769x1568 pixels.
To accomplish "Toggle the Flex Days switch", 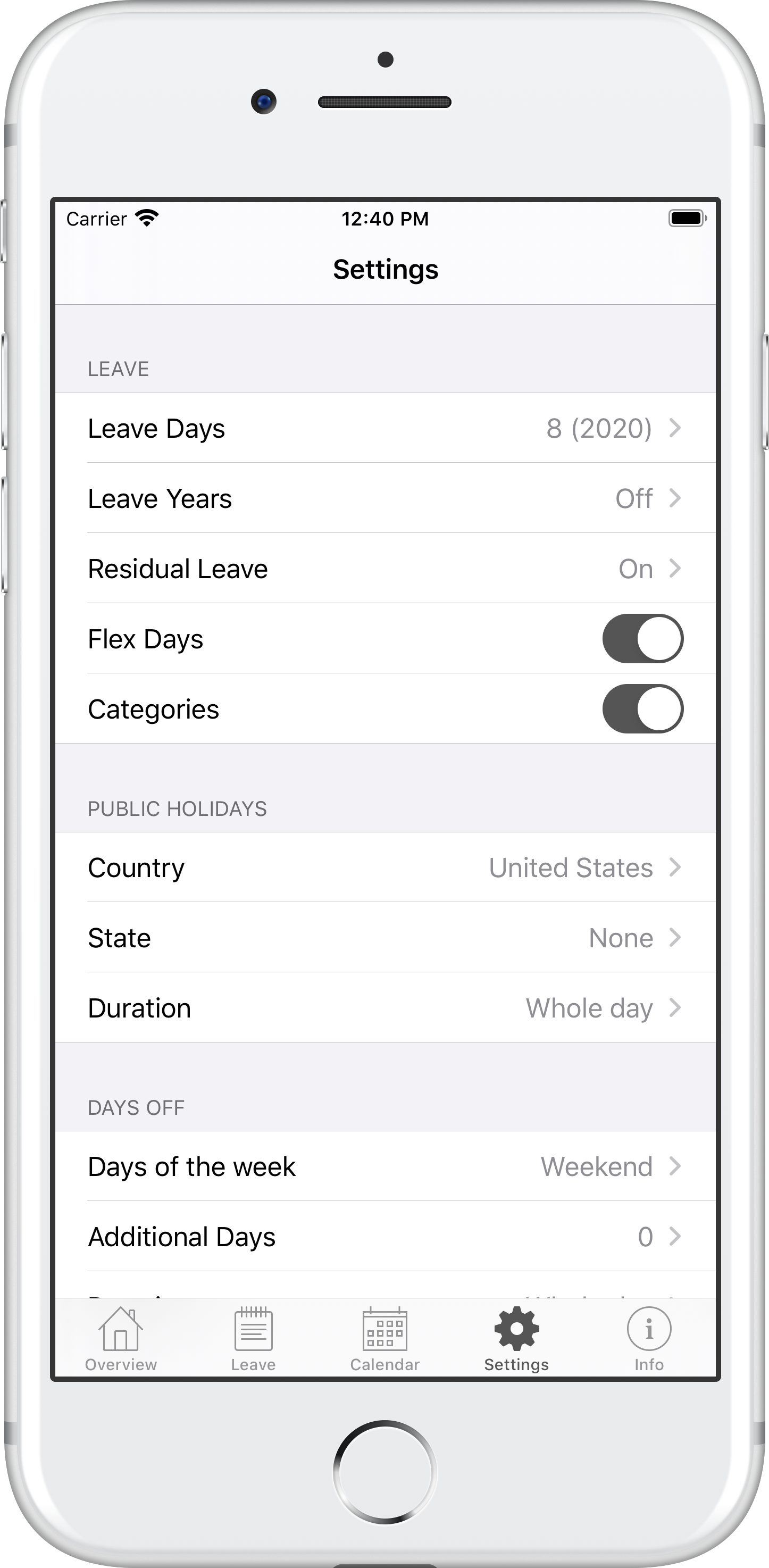I will (642, 638).
